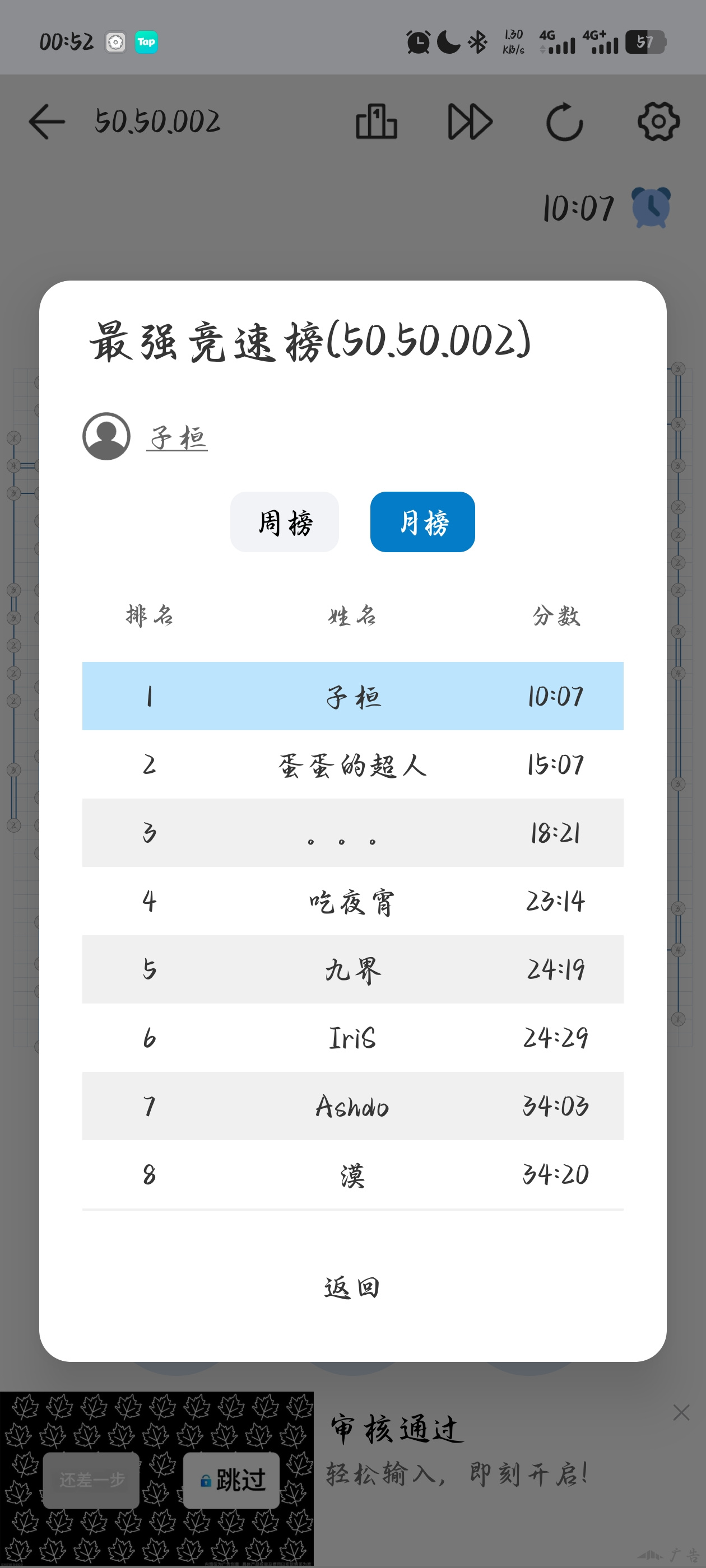Viewport: 706px width, 1568px height.
Task: Tap 跳过 to skip the ad
Action: coord(231,1480)
